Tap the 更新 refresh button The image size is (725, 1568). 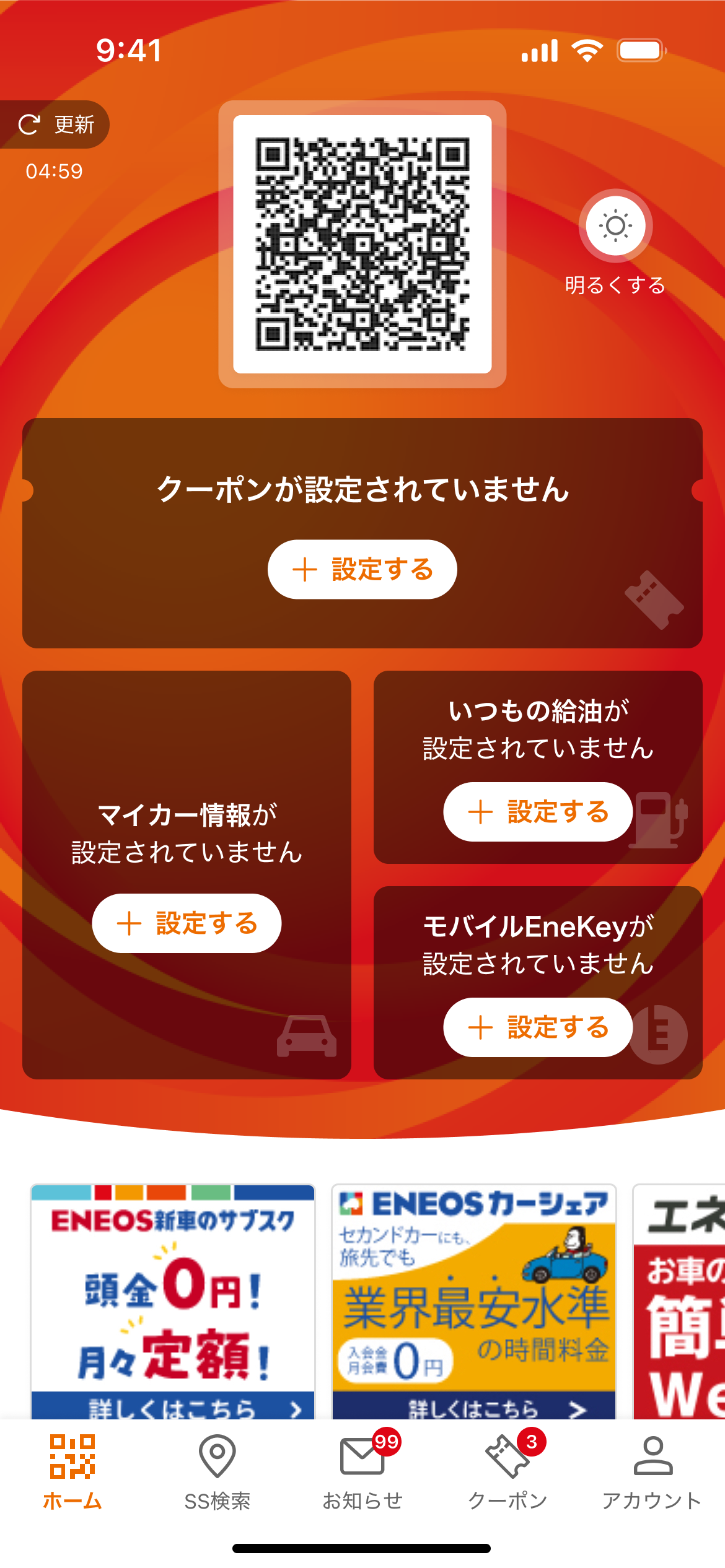coord(56,124)
